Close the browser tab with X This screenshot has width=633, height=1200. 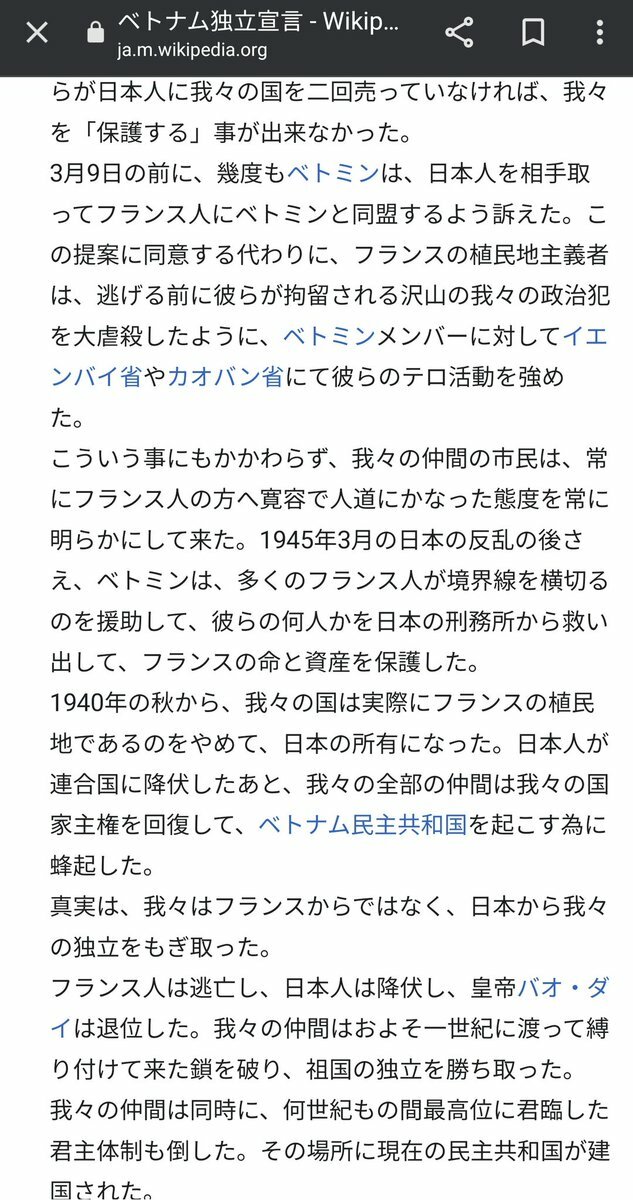coord(37,33)
